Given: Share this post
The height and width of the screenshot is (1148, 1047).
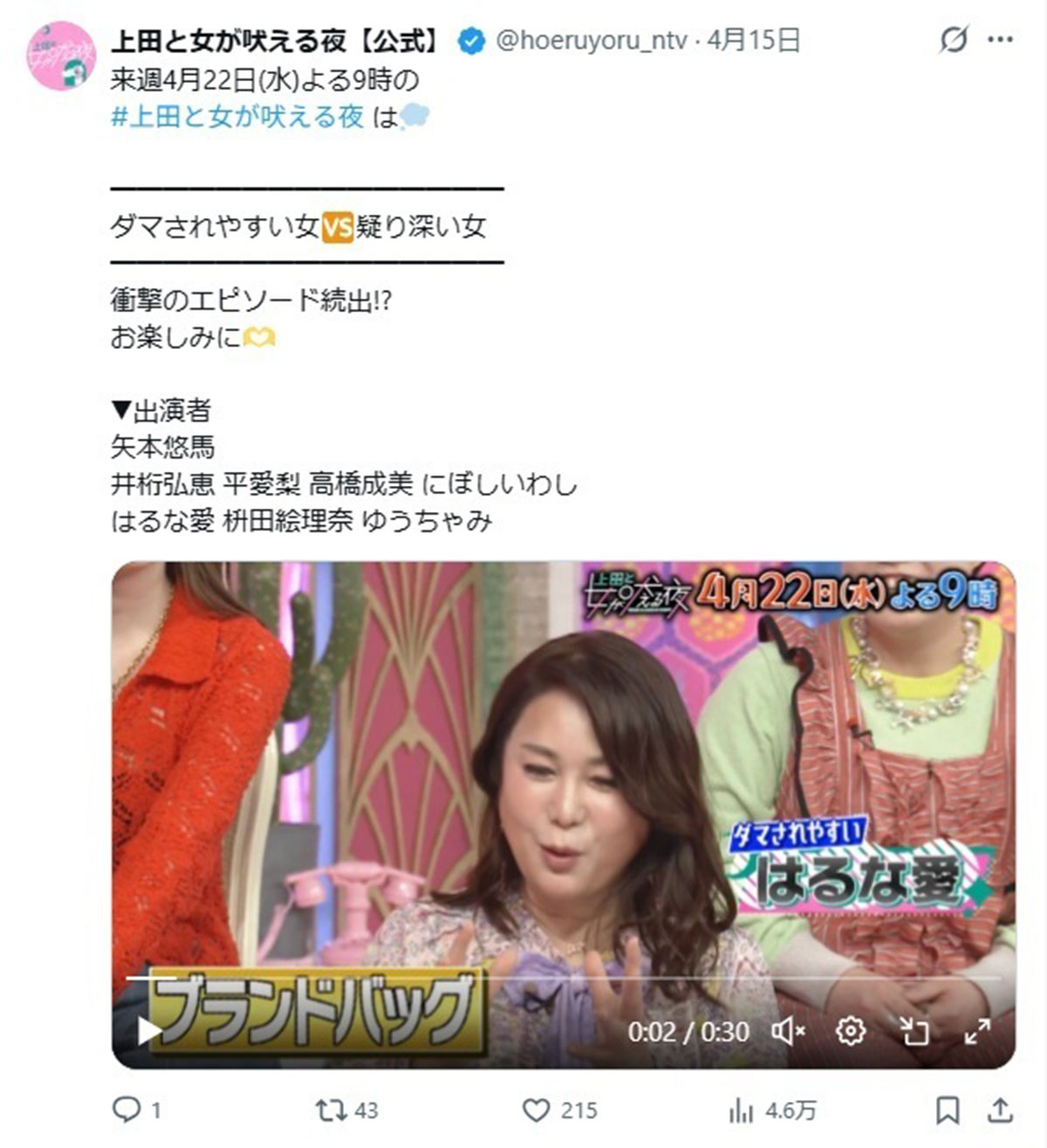Looking at the screenshot, I should (x=1000, y=1110).
